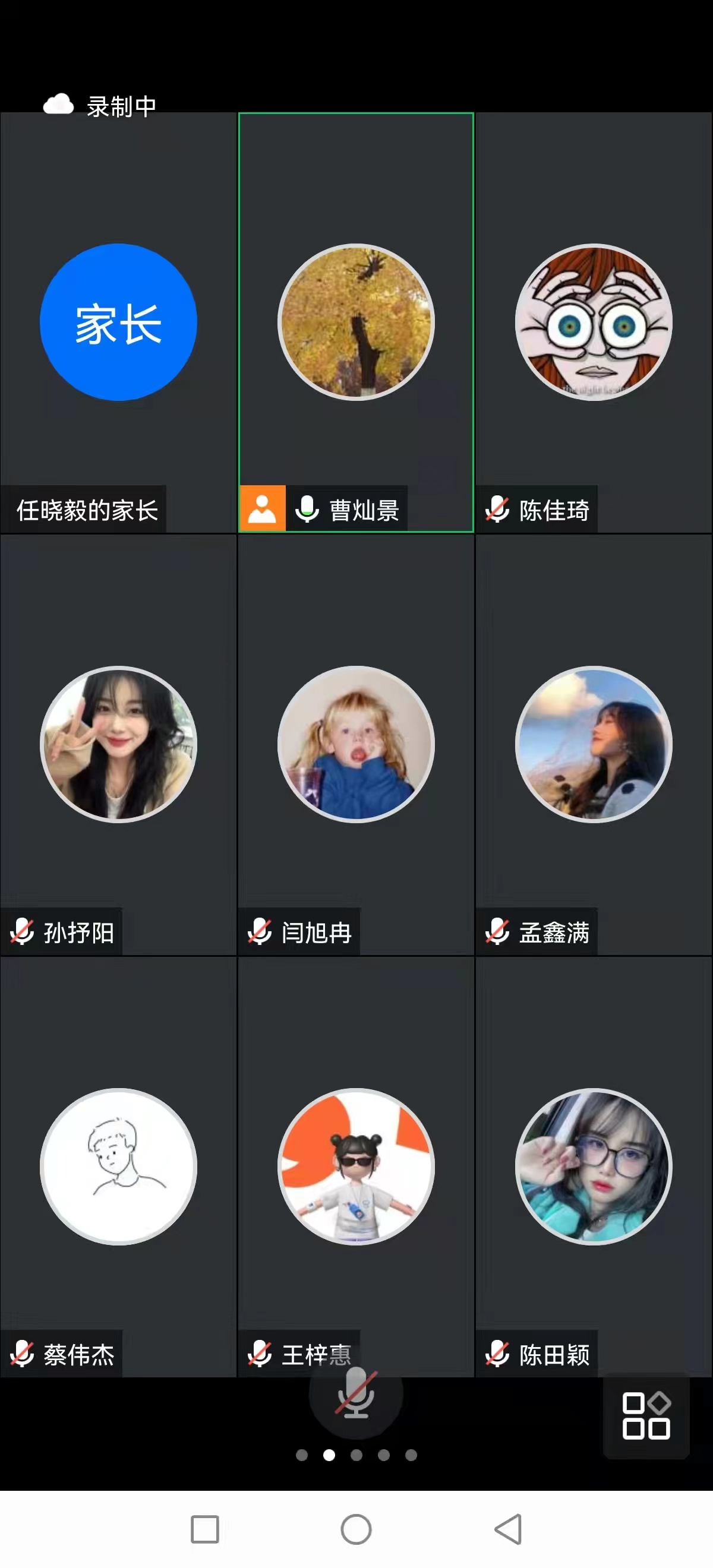This screenshot has width=713, height=1568.
Task: Open 孙抒阳's participant tile
Action: click(118, 744)
